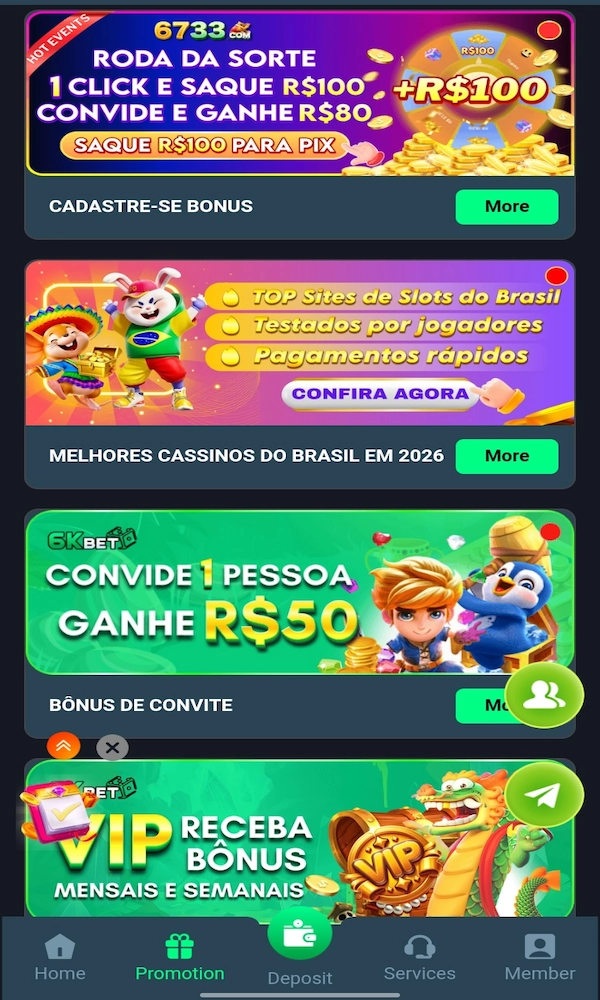Screen dimensions: 600x1000
Task: Open the Deposit wallet button
Action: click(300, 940)
